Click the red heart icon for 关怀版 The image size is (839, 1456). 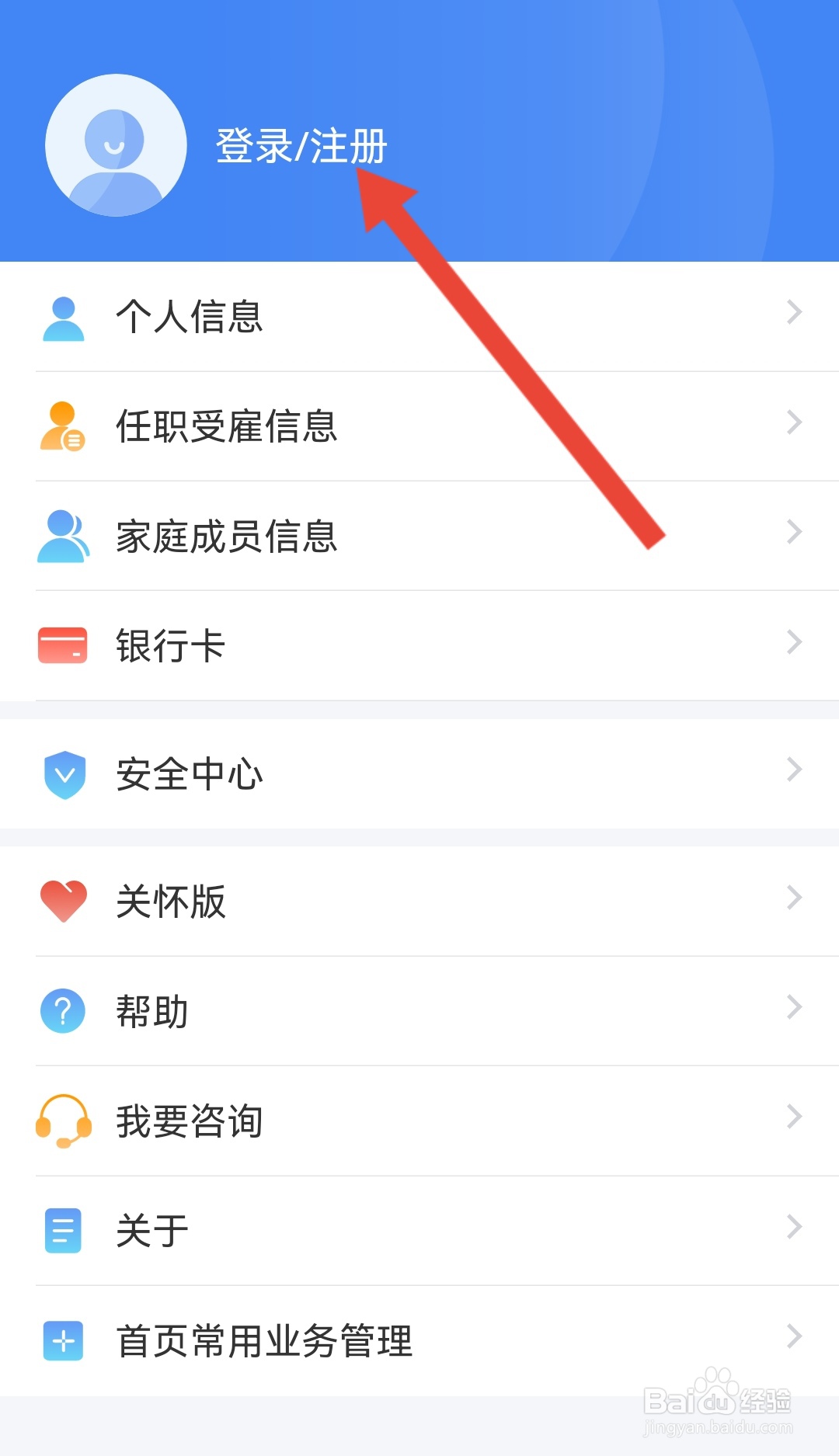pyautogui.click(x=64, y=901)
